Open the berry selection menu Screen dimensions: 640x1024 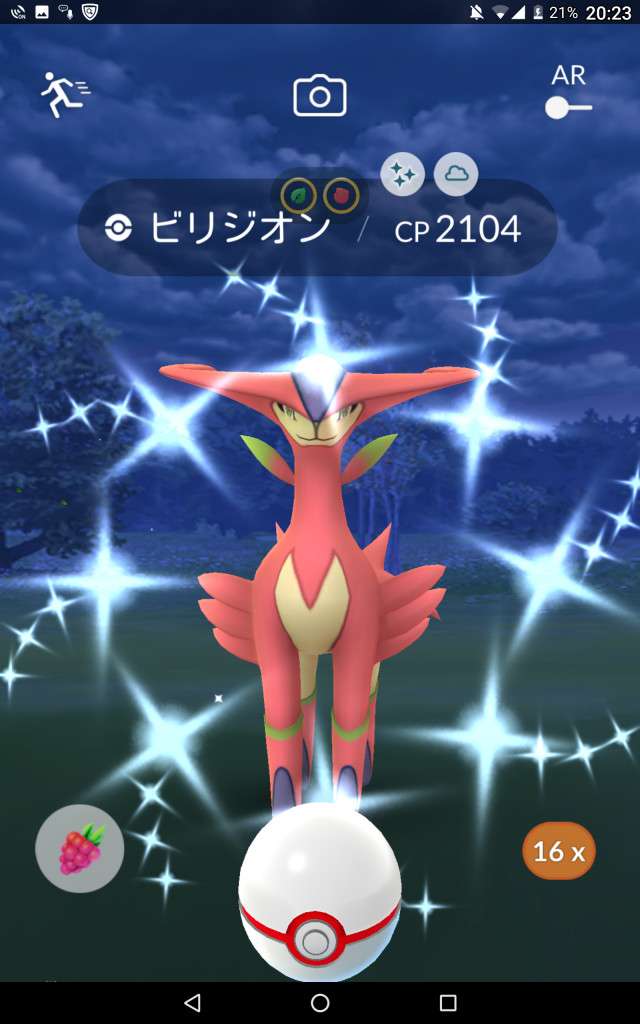[x=80, y=849]
